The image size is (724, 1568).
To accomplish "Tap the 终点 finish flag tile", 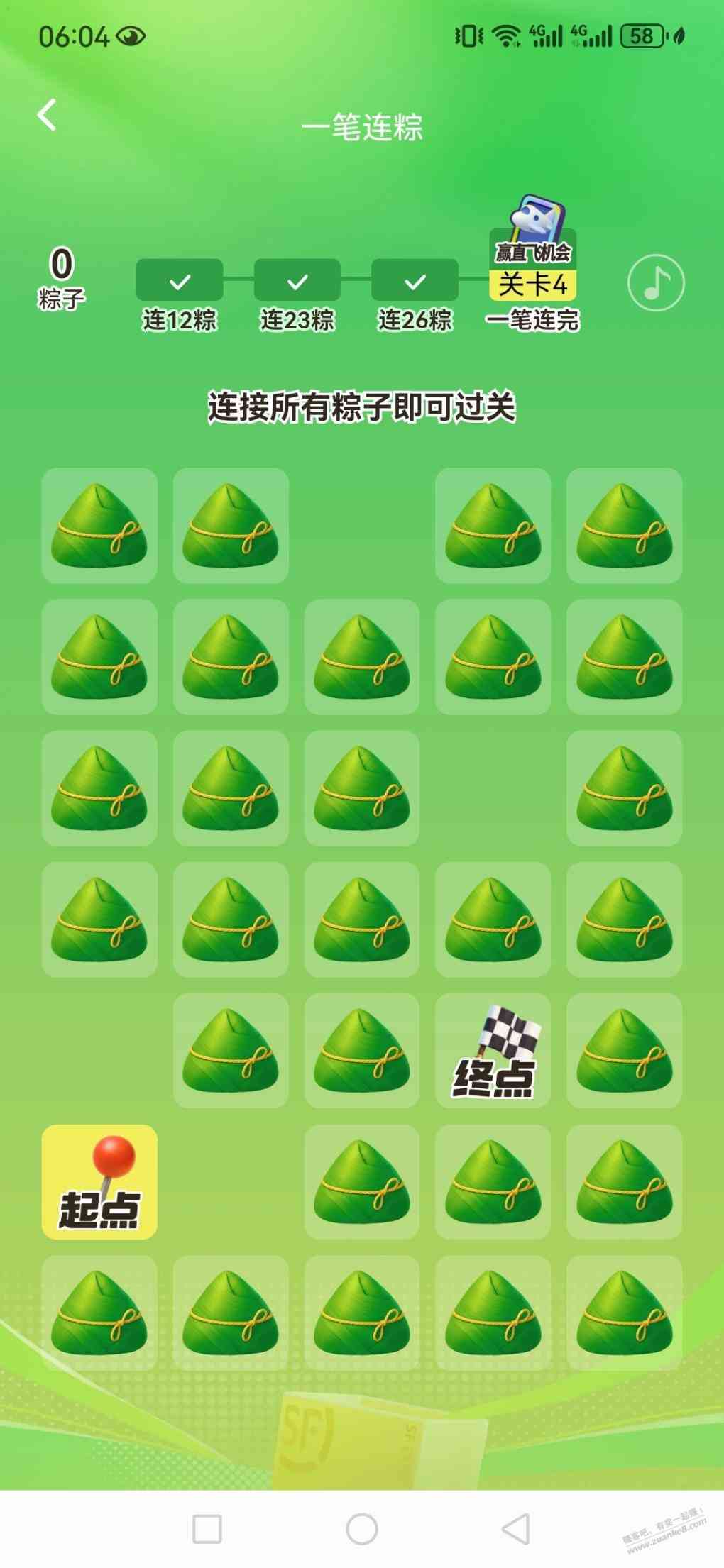I will (493, 1051).
